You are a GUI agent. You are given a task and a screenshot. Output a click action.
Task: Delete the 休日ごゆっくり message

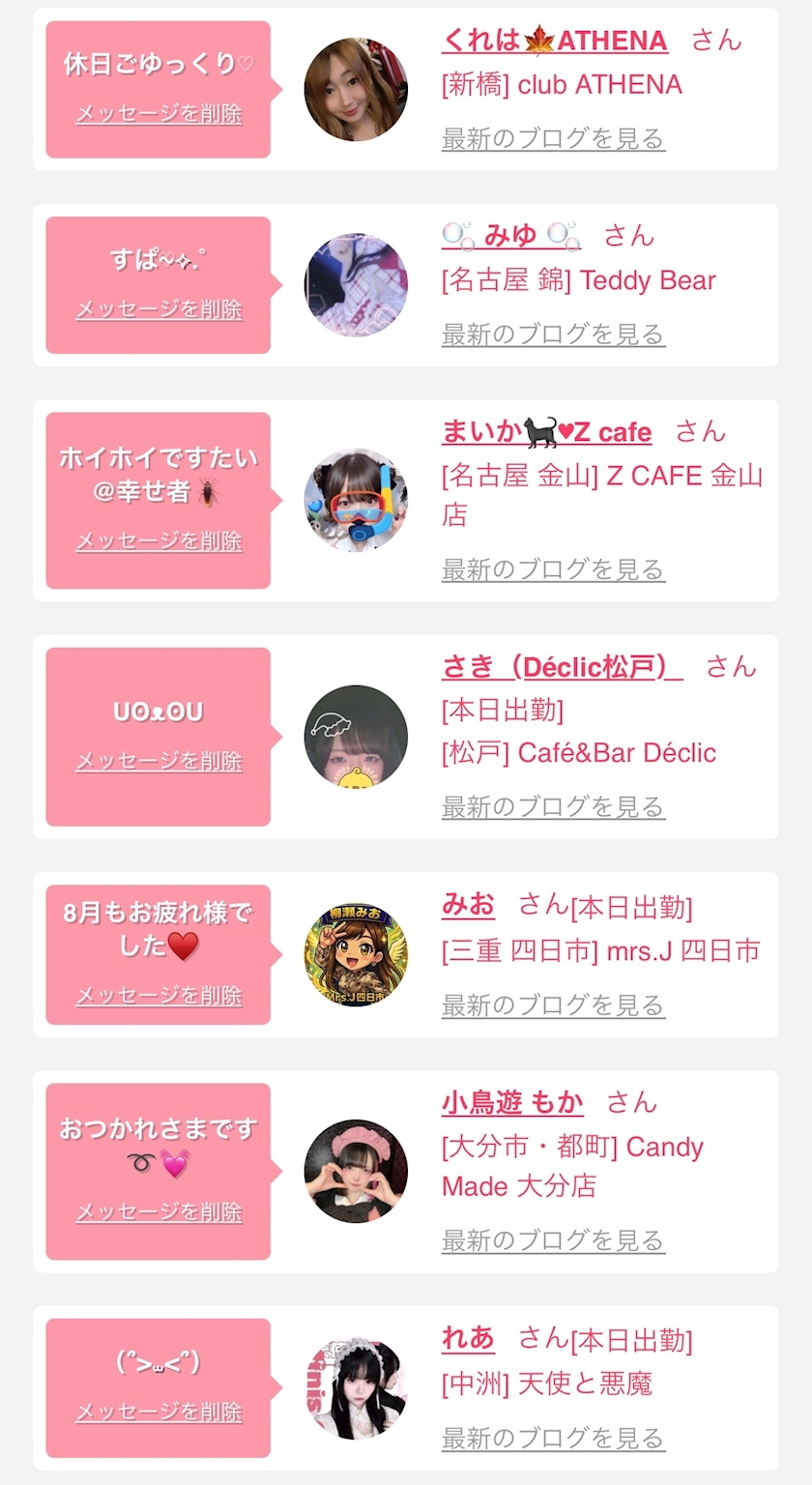[x=159, y=114]
